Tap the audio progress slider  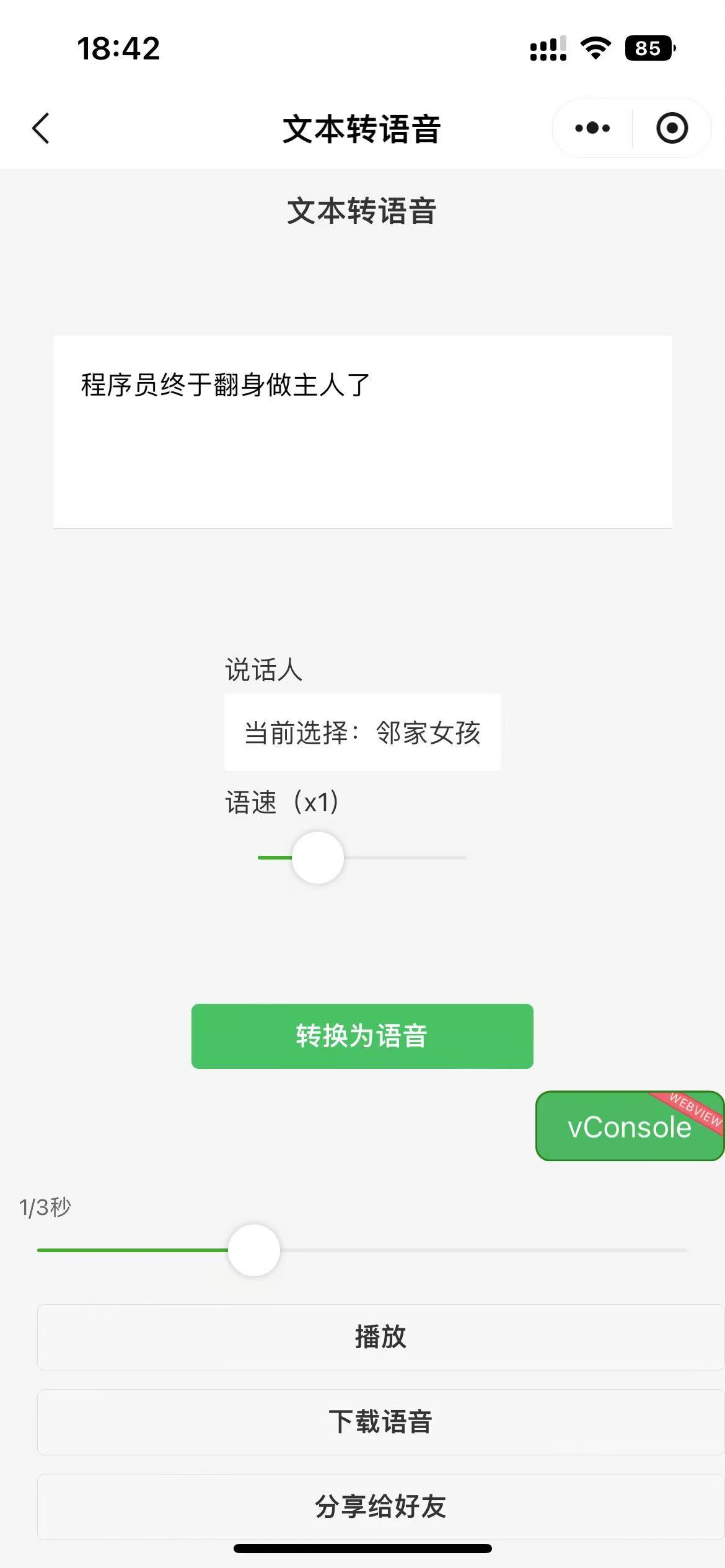[362, 1250]
